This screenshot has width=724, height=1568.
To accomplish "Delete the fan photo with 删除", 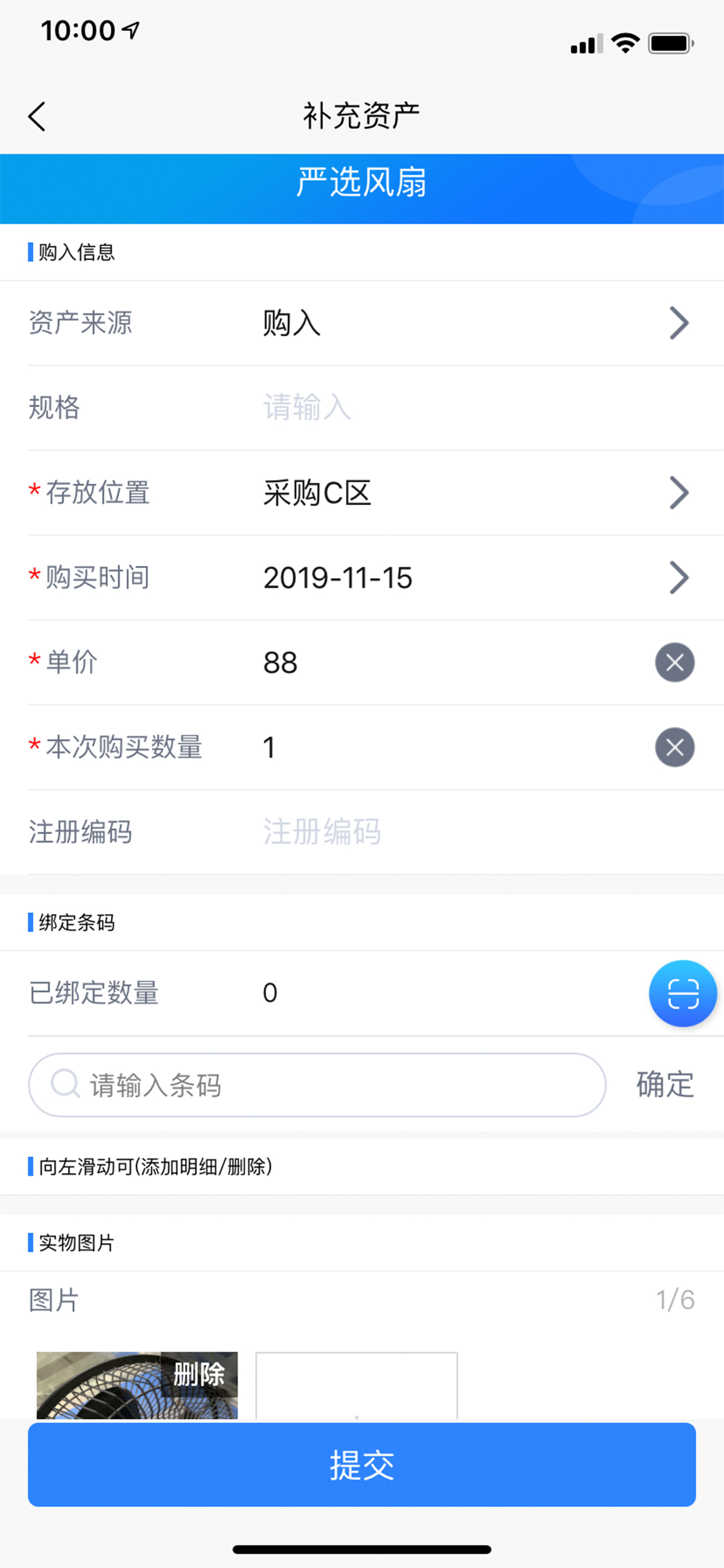I will (199, 1374).
